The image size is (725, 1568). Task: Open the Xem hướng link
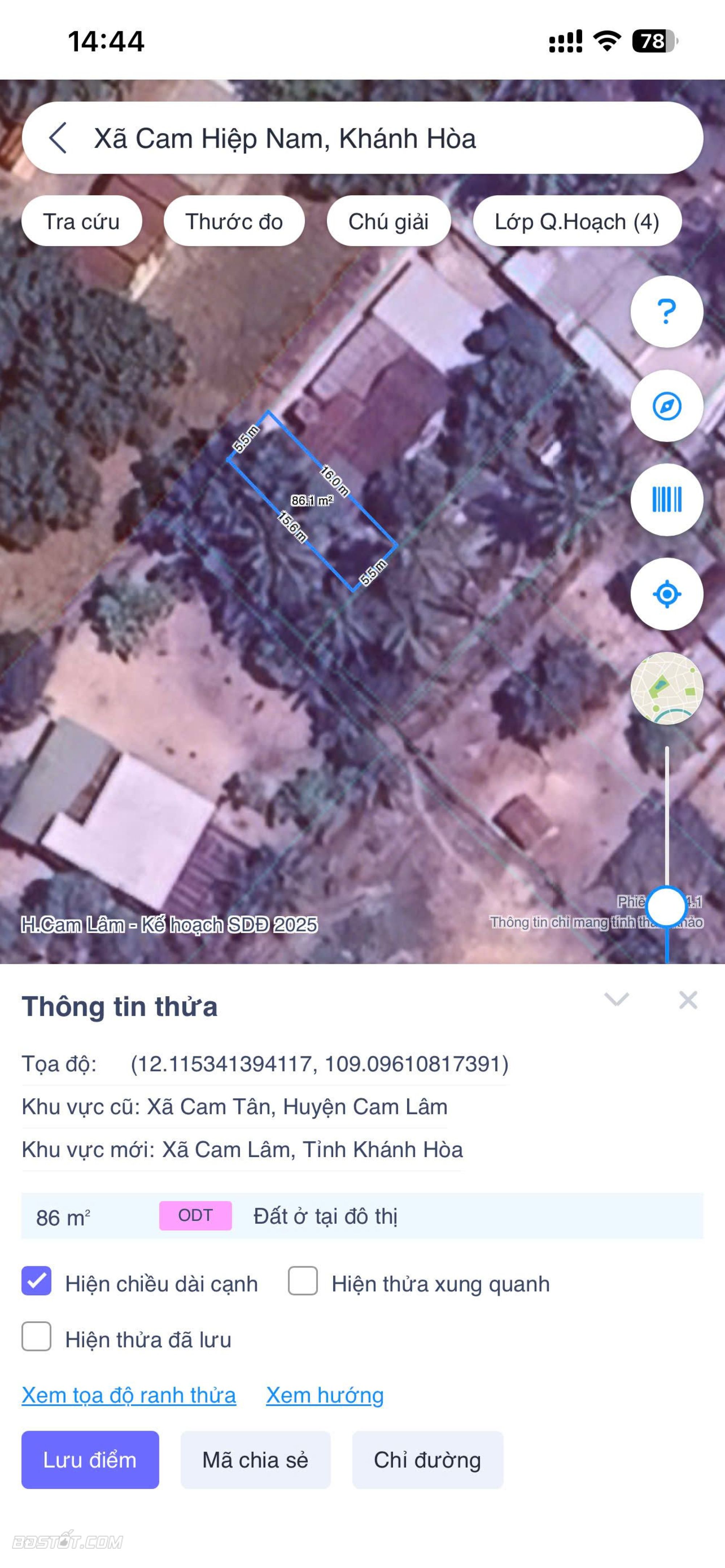pyautogui.click(x=324, y=1395)
